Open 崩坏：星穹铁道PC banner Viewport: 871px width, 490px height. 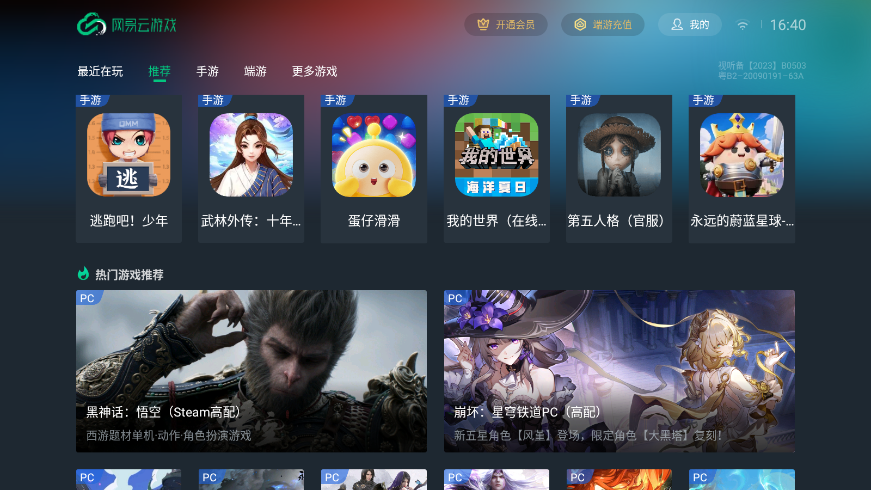pyautogui.click(x=619, y=371)
